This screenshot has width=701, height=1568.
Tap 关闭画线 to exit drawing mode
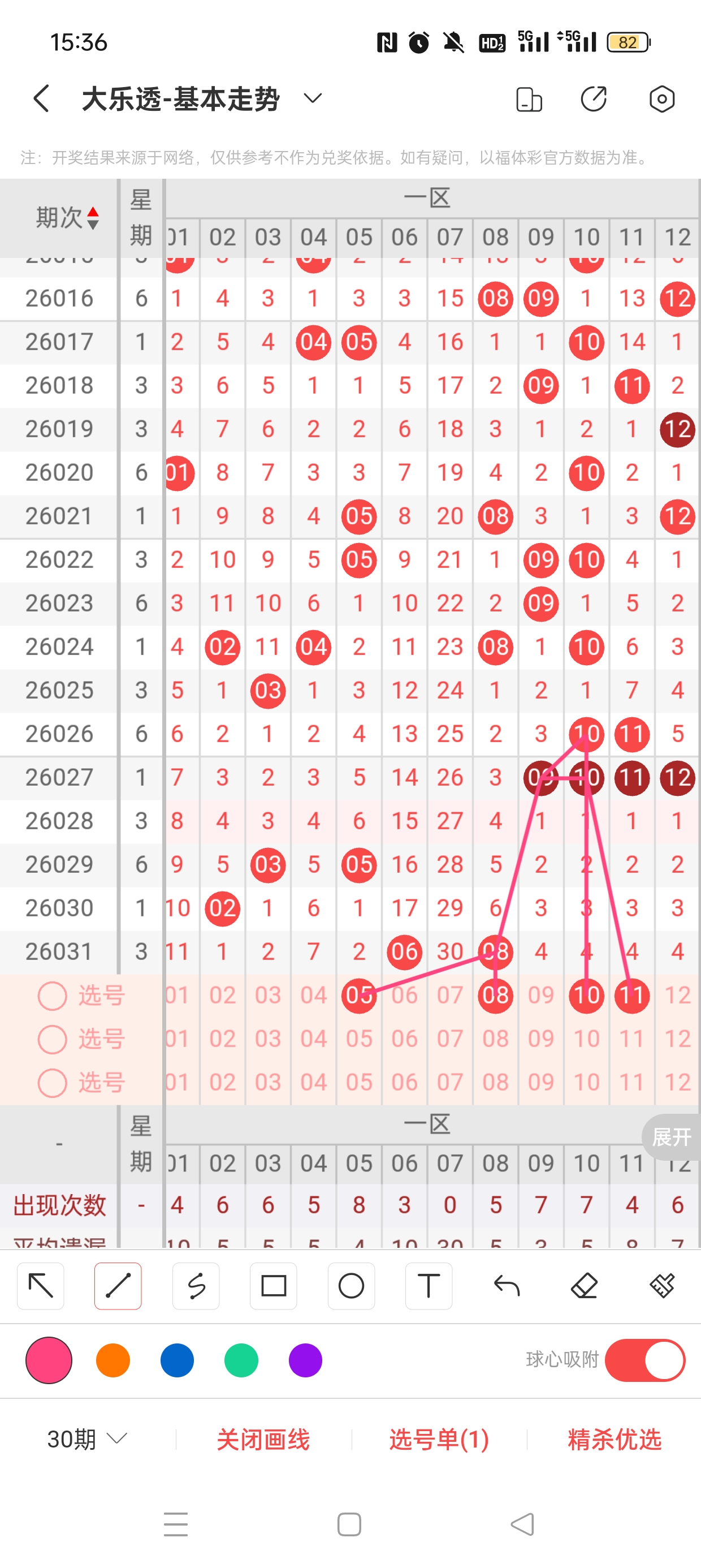[263, 1439]
